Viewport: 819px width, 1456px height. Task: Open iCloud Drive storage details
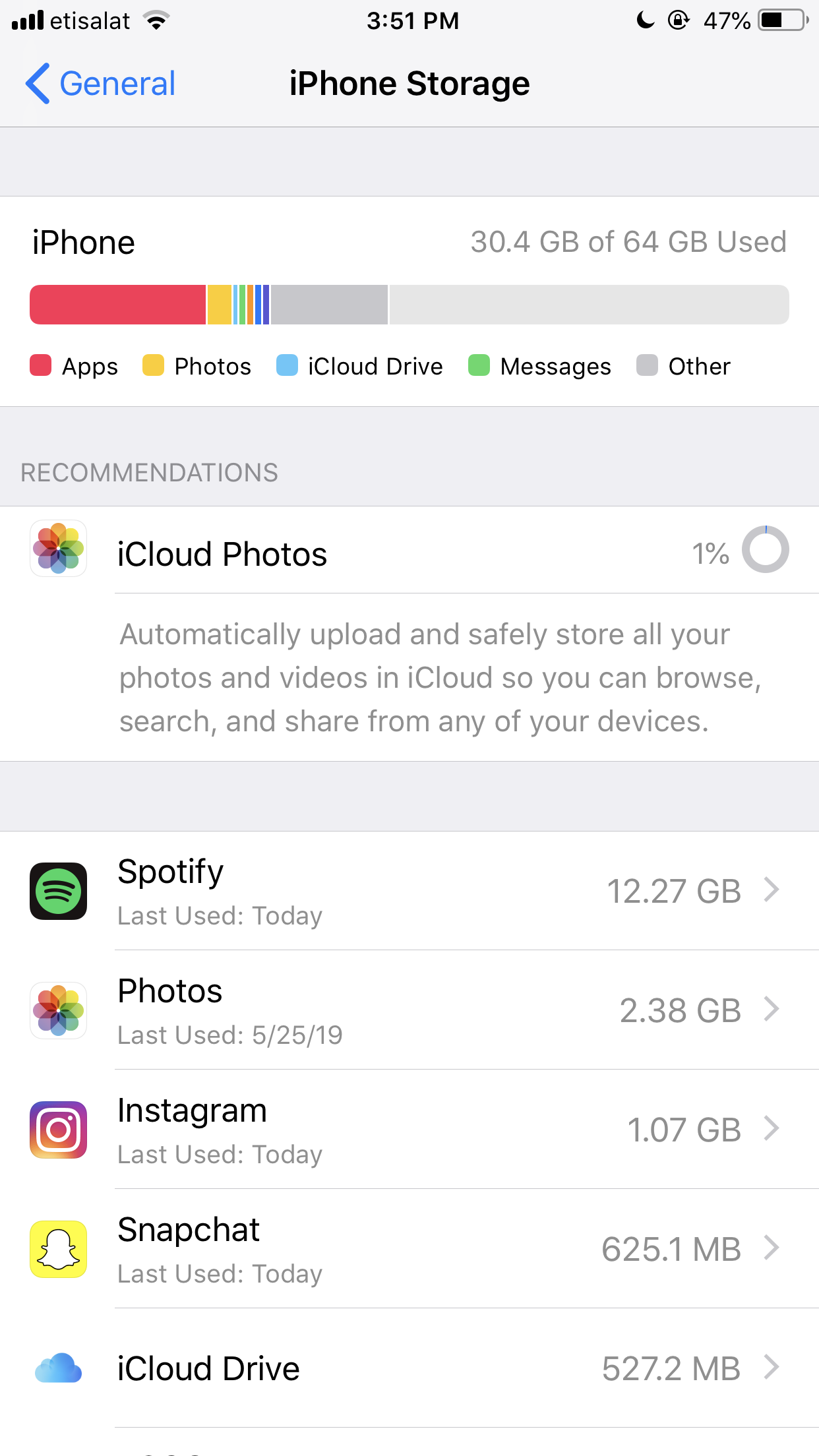click(x=409, y=1368)
